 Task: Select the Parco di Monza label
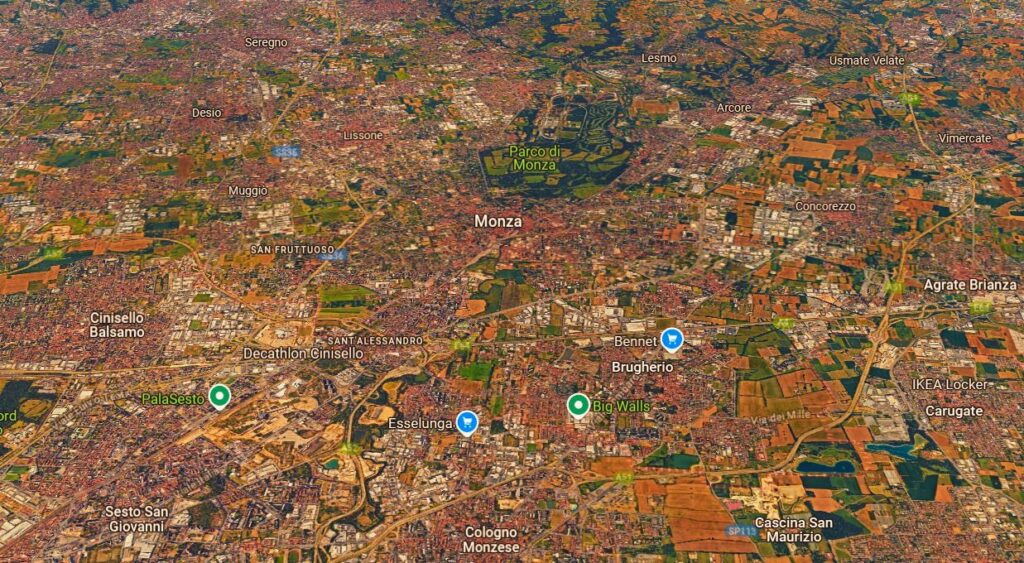(x=534, y=158)
